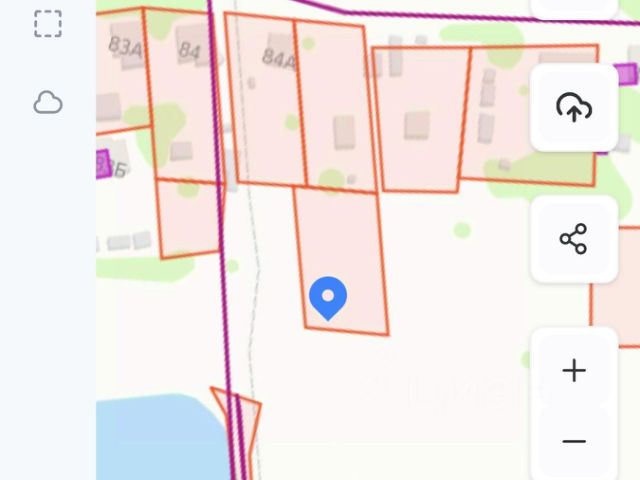Viewport: 640px width, 480px height.
Task: Tap the dashed rectangle selection tool
Action: (48, 23)
